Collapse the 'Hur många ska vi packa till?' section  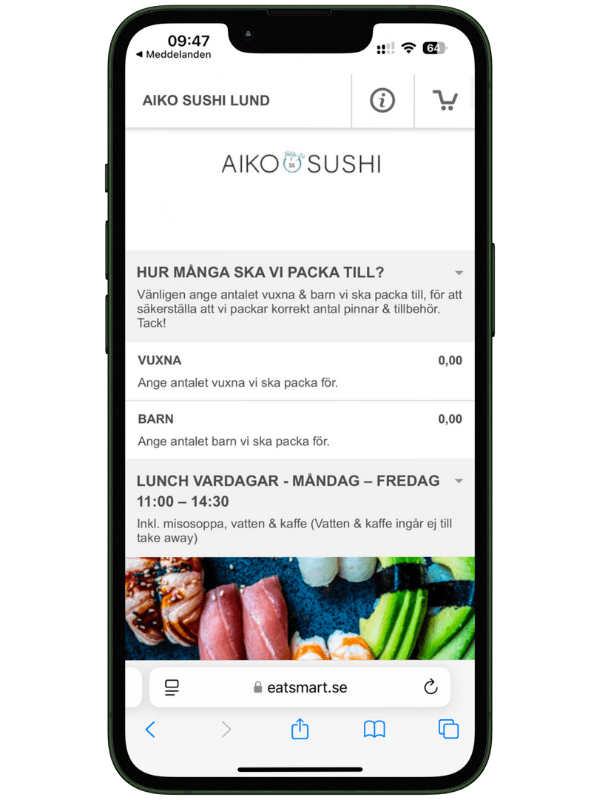[x=458, y=273]
